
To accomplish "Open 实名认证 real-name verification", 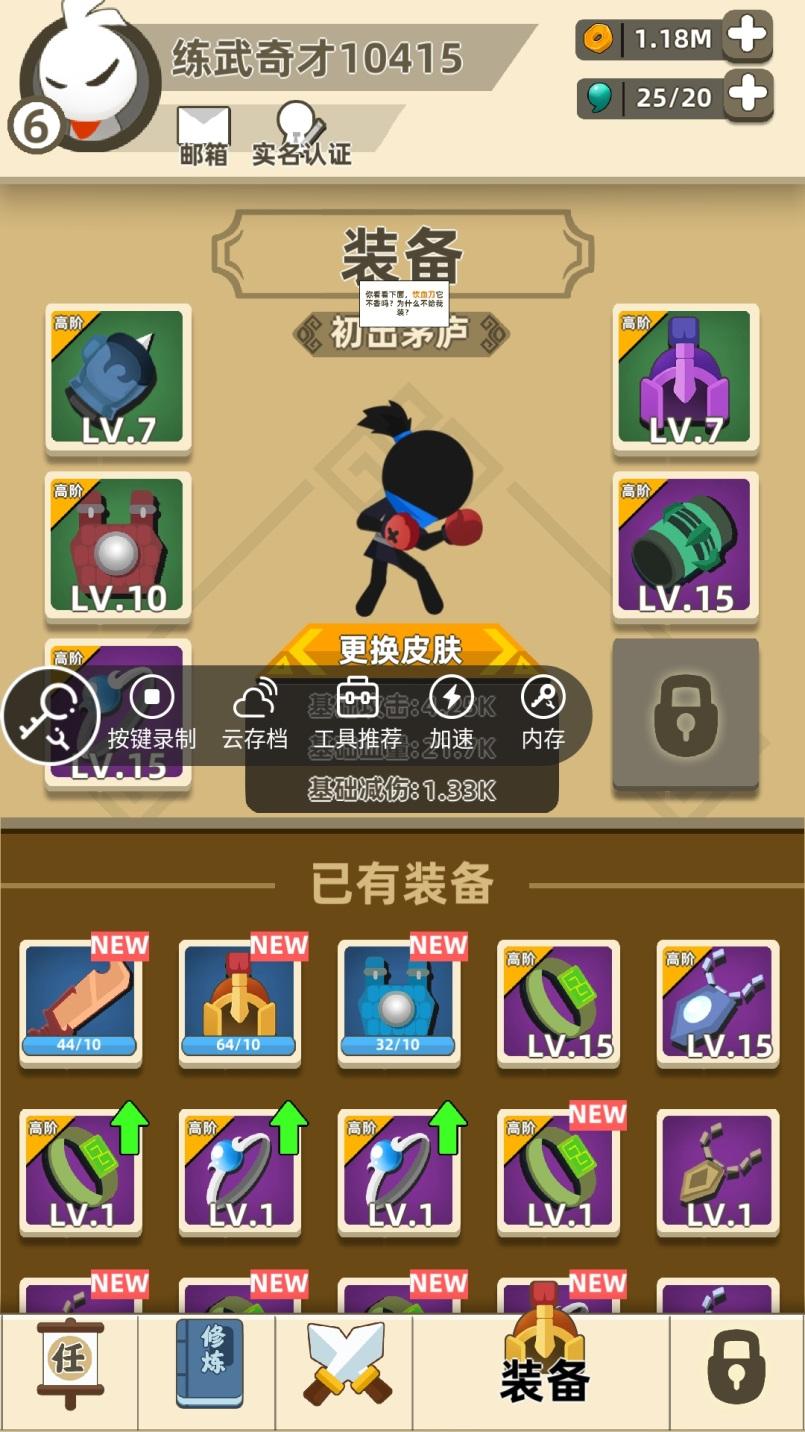I will 301,135.
